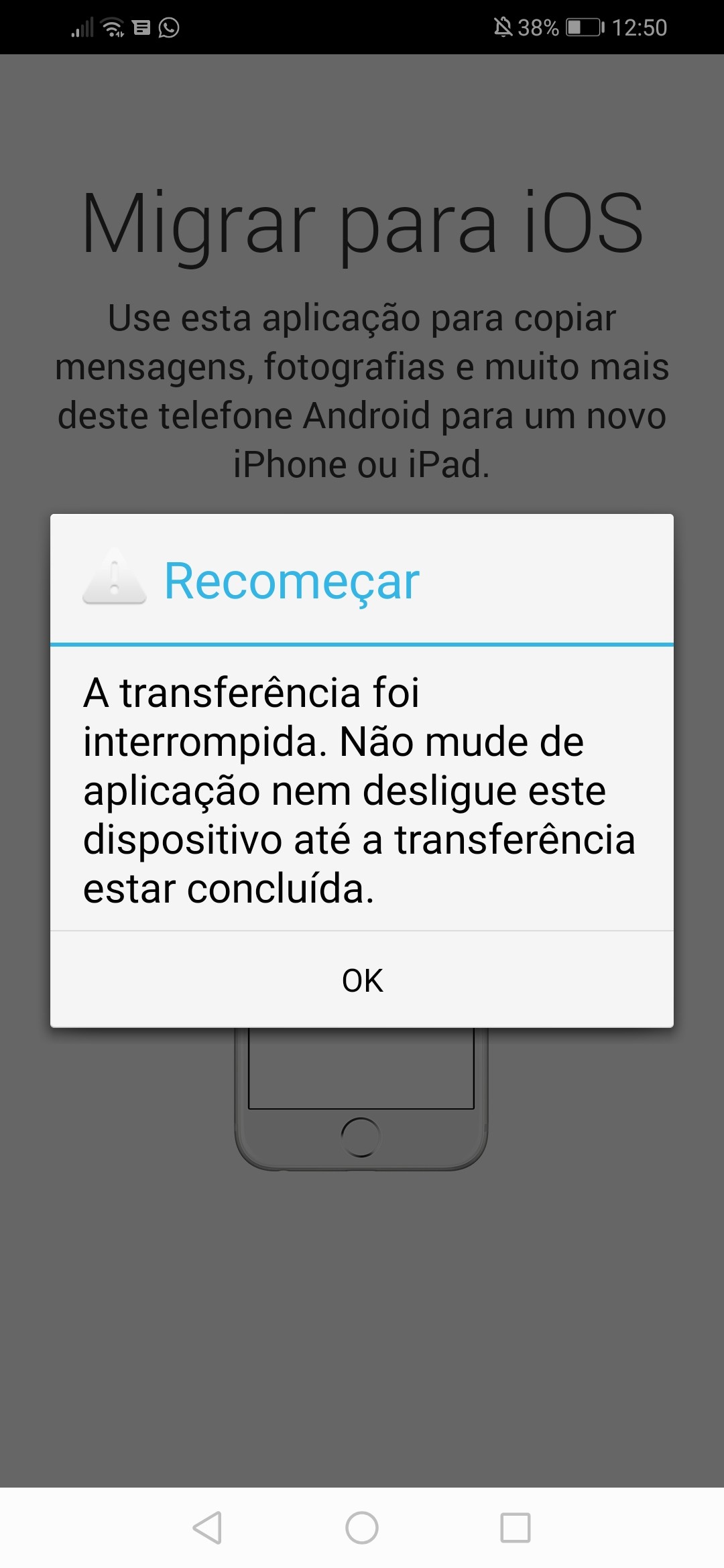
Task: Go back using the system back button
Action: click(x=207, y=1528)
